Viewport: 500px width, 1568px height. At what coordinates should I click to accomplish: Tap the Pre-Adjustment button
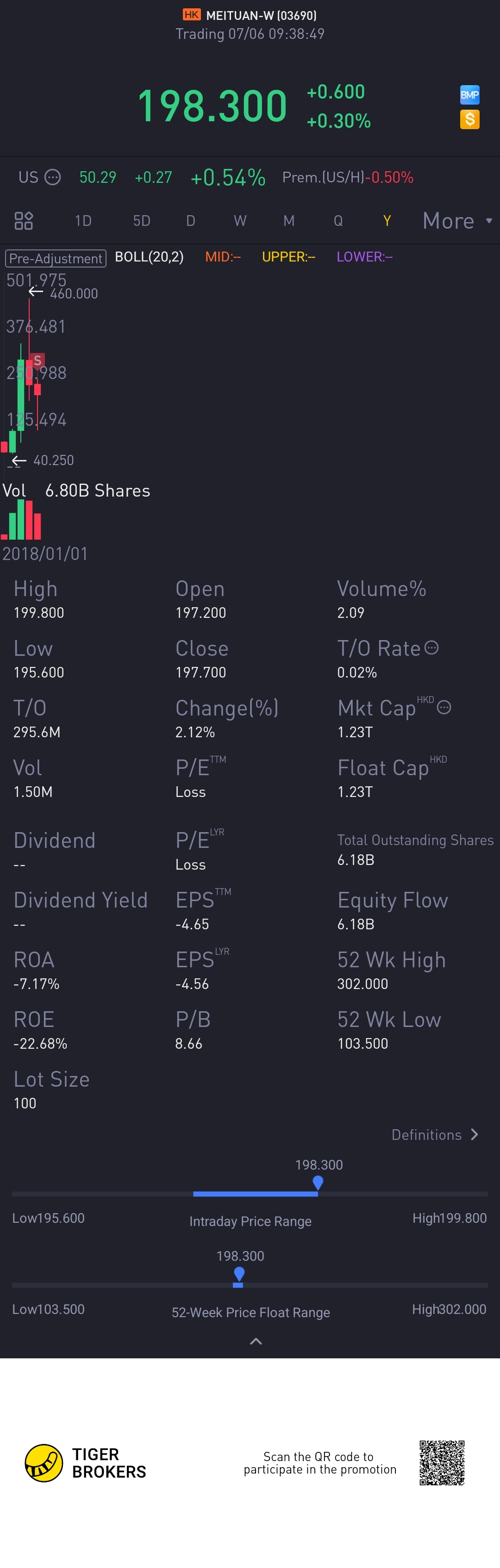tap(56, 258)
